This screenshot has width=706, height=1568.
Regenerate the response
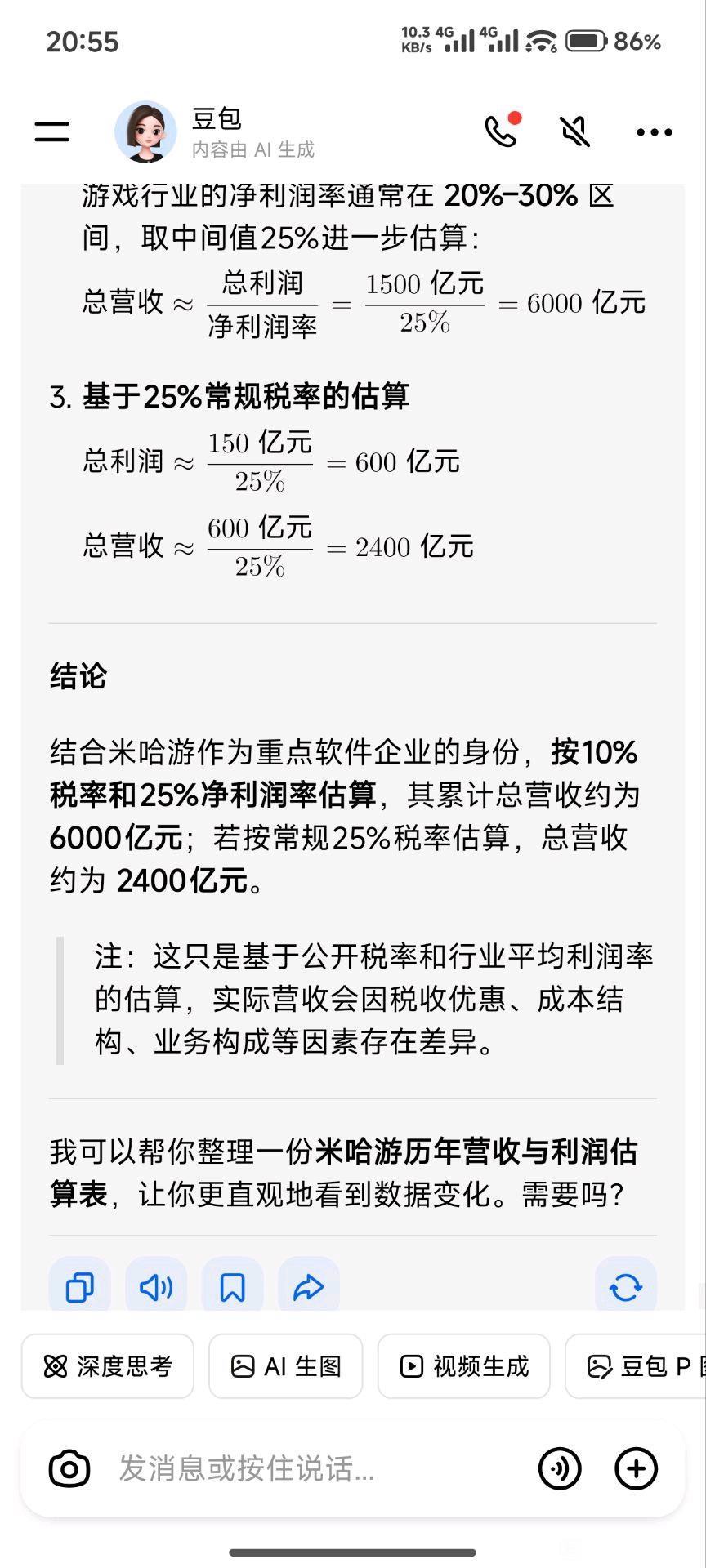click(626, 1288)
